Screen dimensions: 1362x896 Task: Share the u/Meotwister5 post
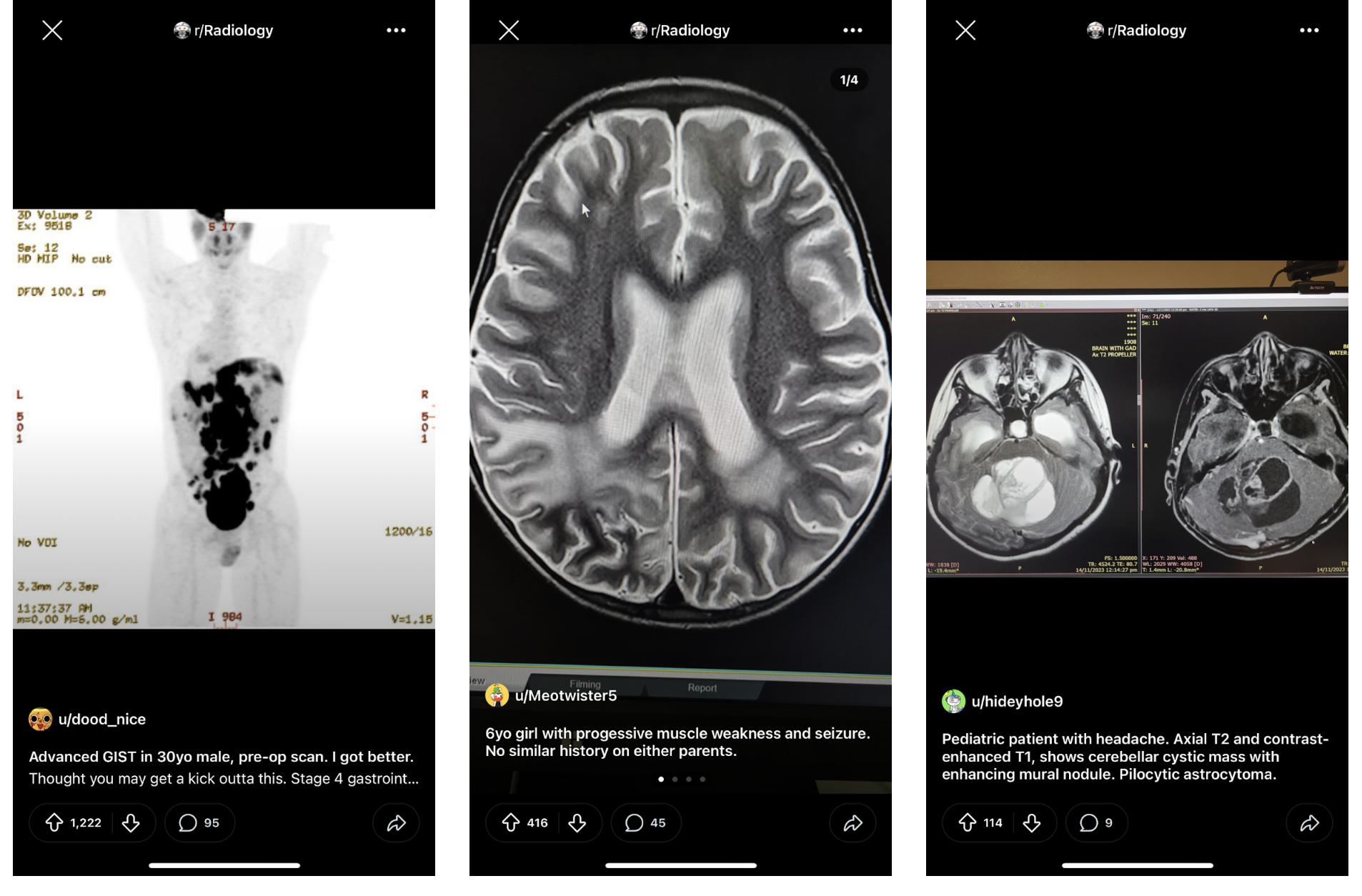pyautogui.click(x=853, y=823)
